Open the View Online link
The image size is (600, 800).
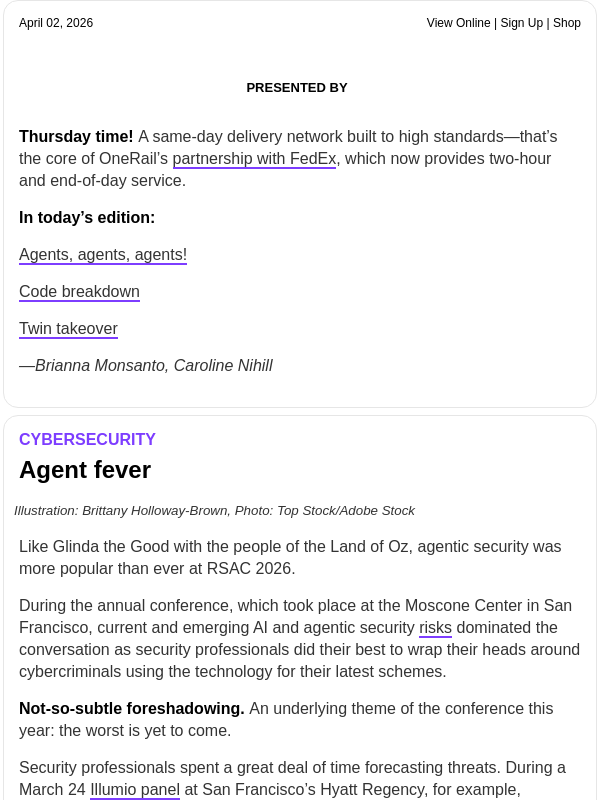tap(458, 23)
